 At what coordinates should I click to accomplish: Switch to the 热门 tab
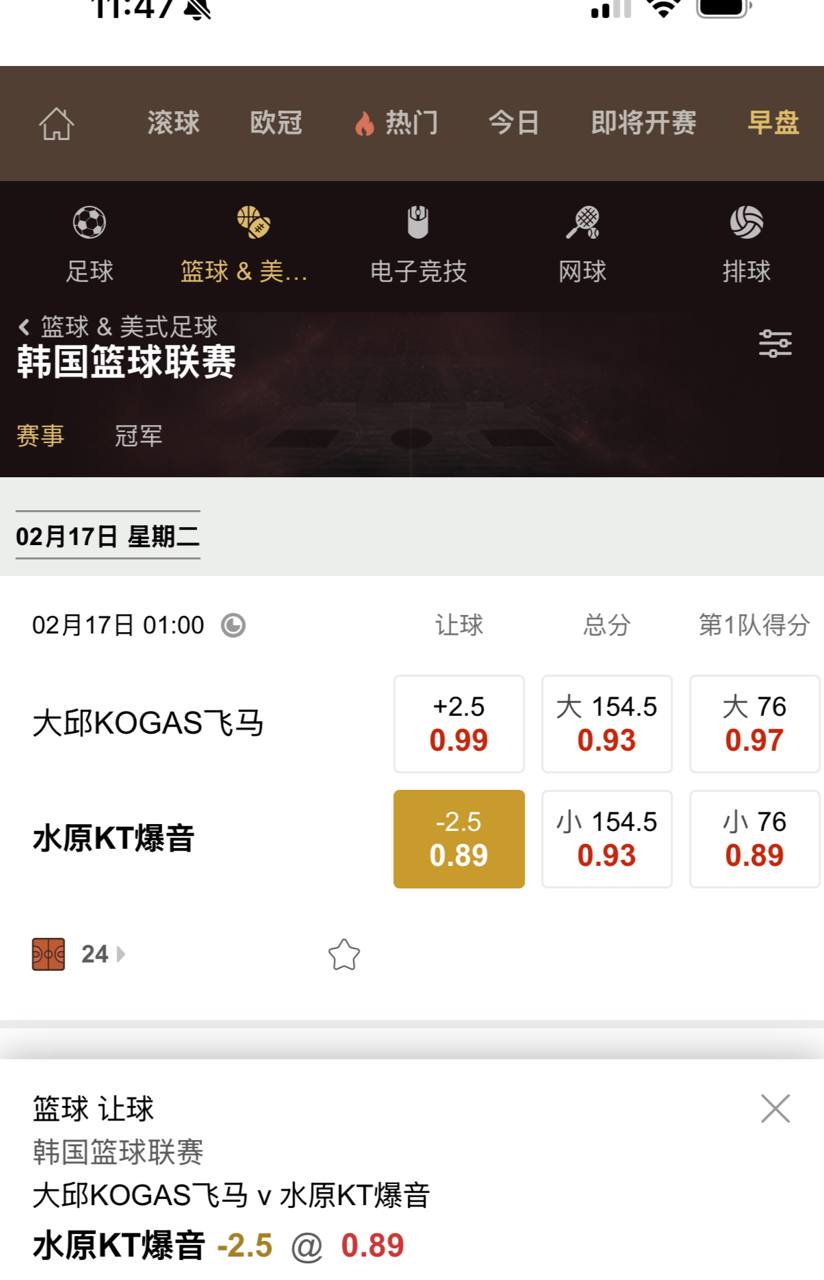click(x=397, y=123)
